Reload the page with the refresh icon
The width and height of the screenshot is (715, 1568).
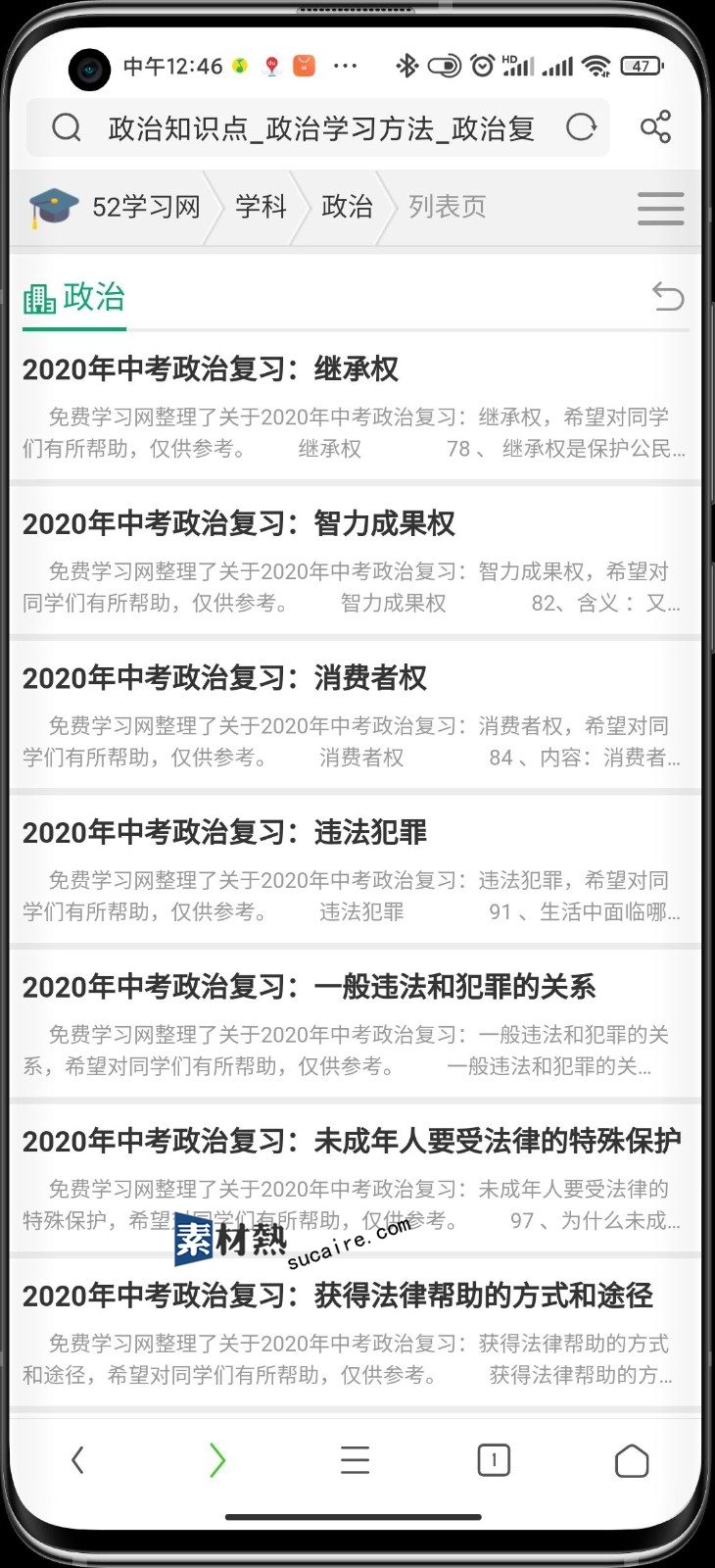582,127
